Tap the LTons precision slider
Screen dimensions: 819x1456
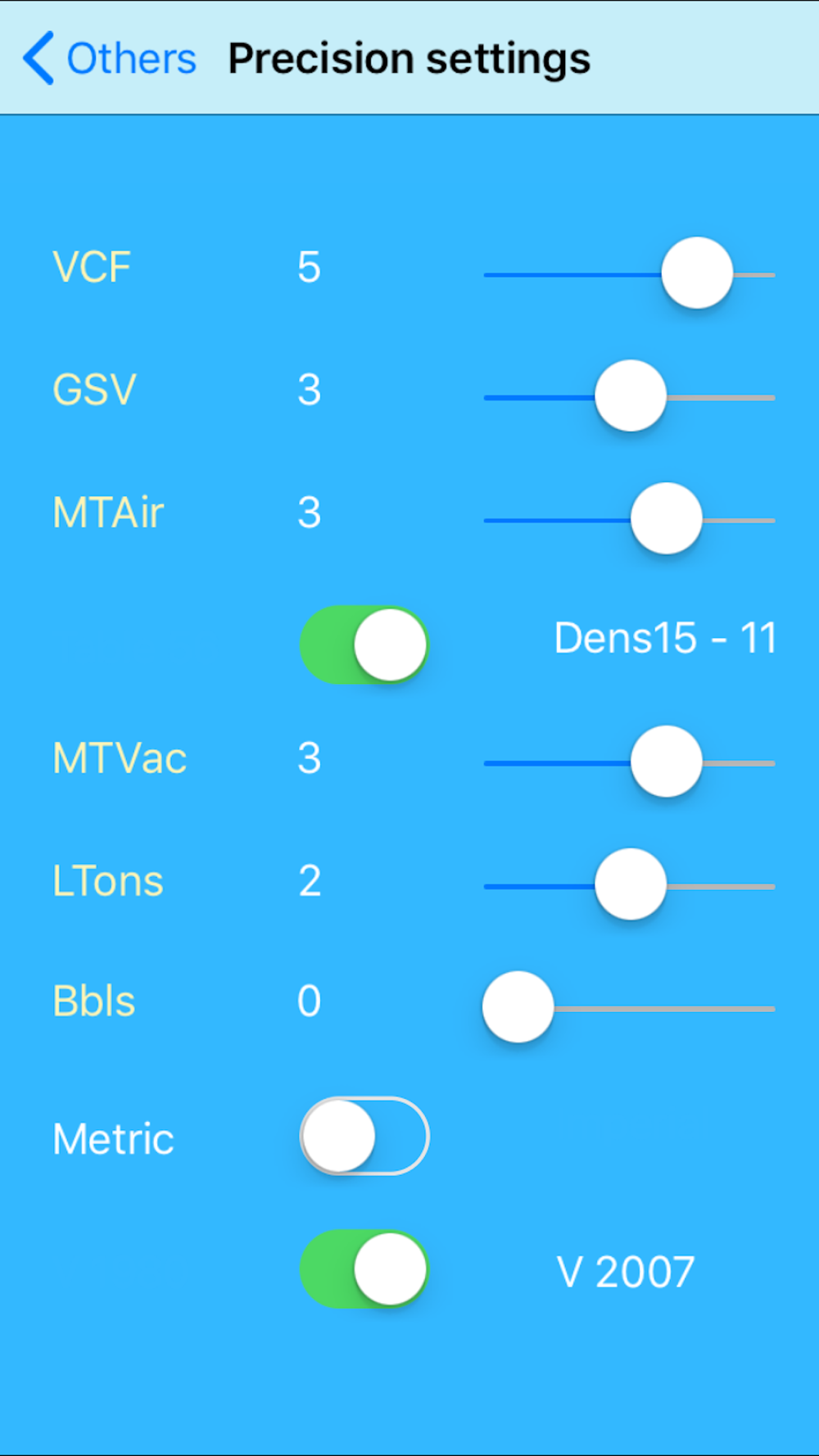(x=630, y=885)
